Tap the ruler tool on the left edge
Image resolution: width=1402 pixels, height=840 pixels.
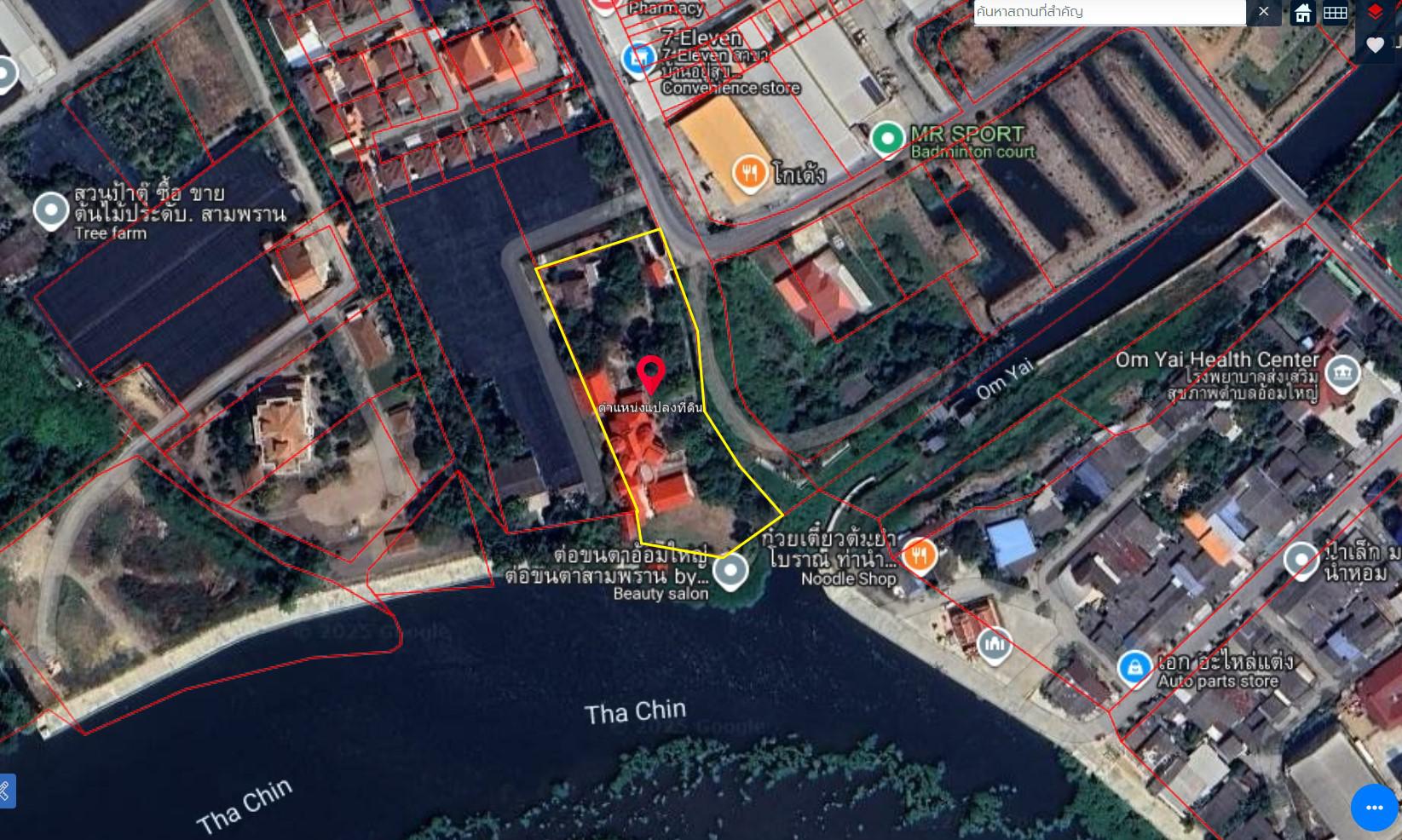point(5,791)
